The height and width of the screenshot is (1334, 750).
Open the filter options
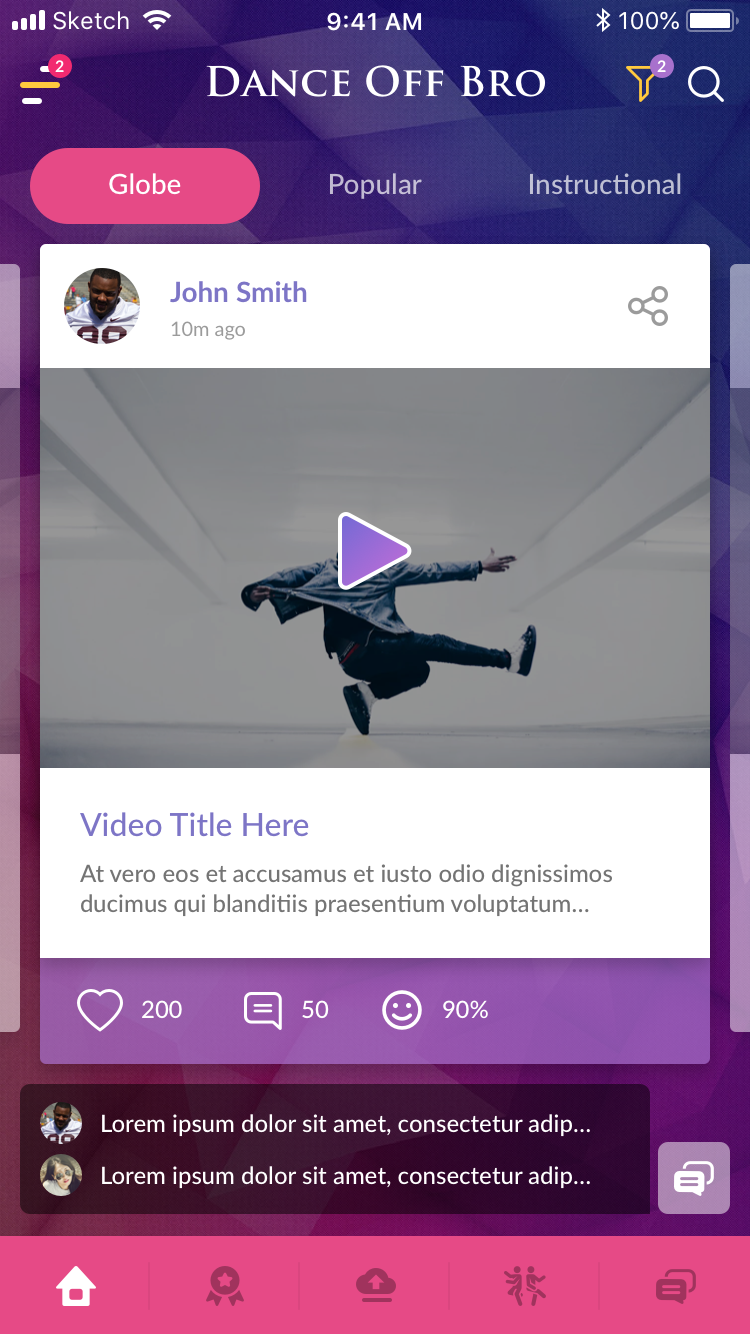(x=641, y=83)
